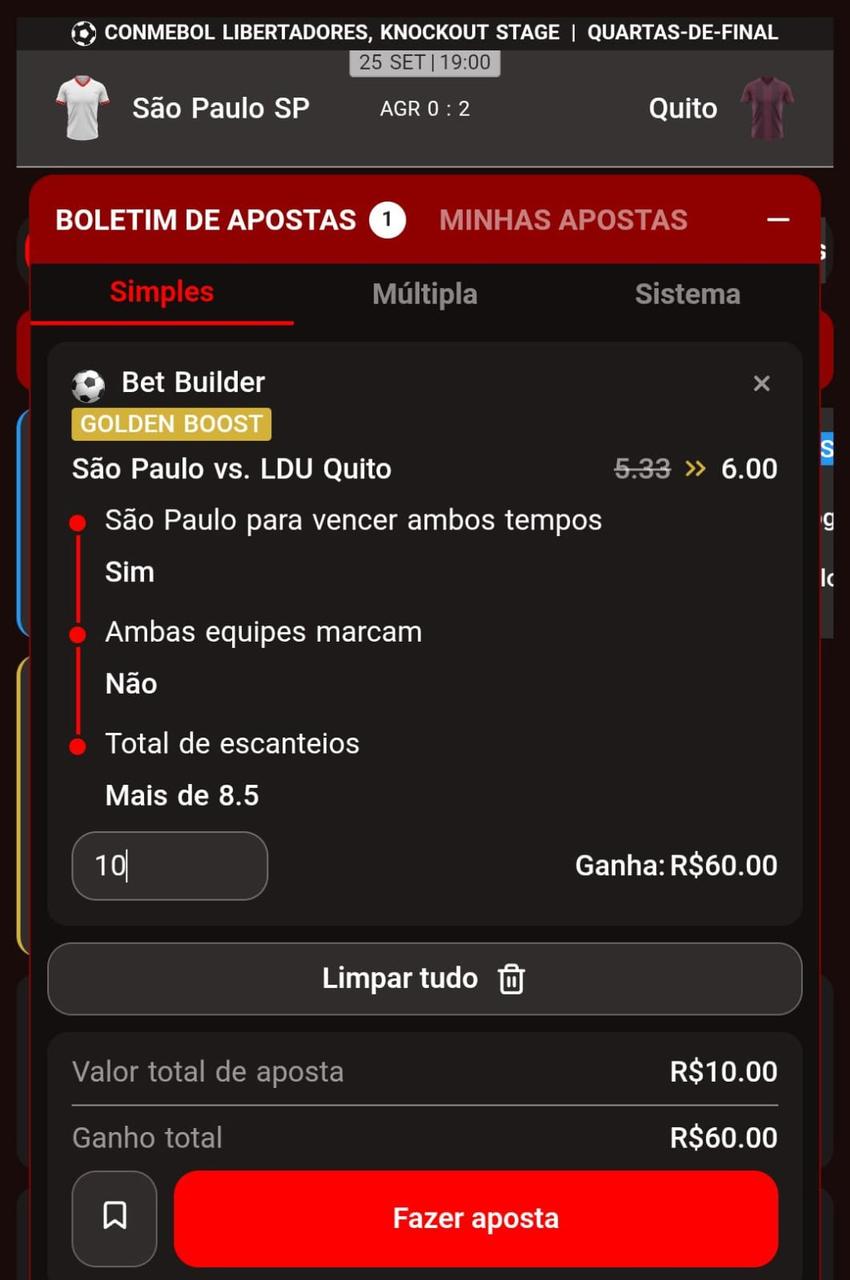Click the trash icon next to Limpar tudo
The height and width of the screenshot is (1280, 850).
(x=511, y=979)
